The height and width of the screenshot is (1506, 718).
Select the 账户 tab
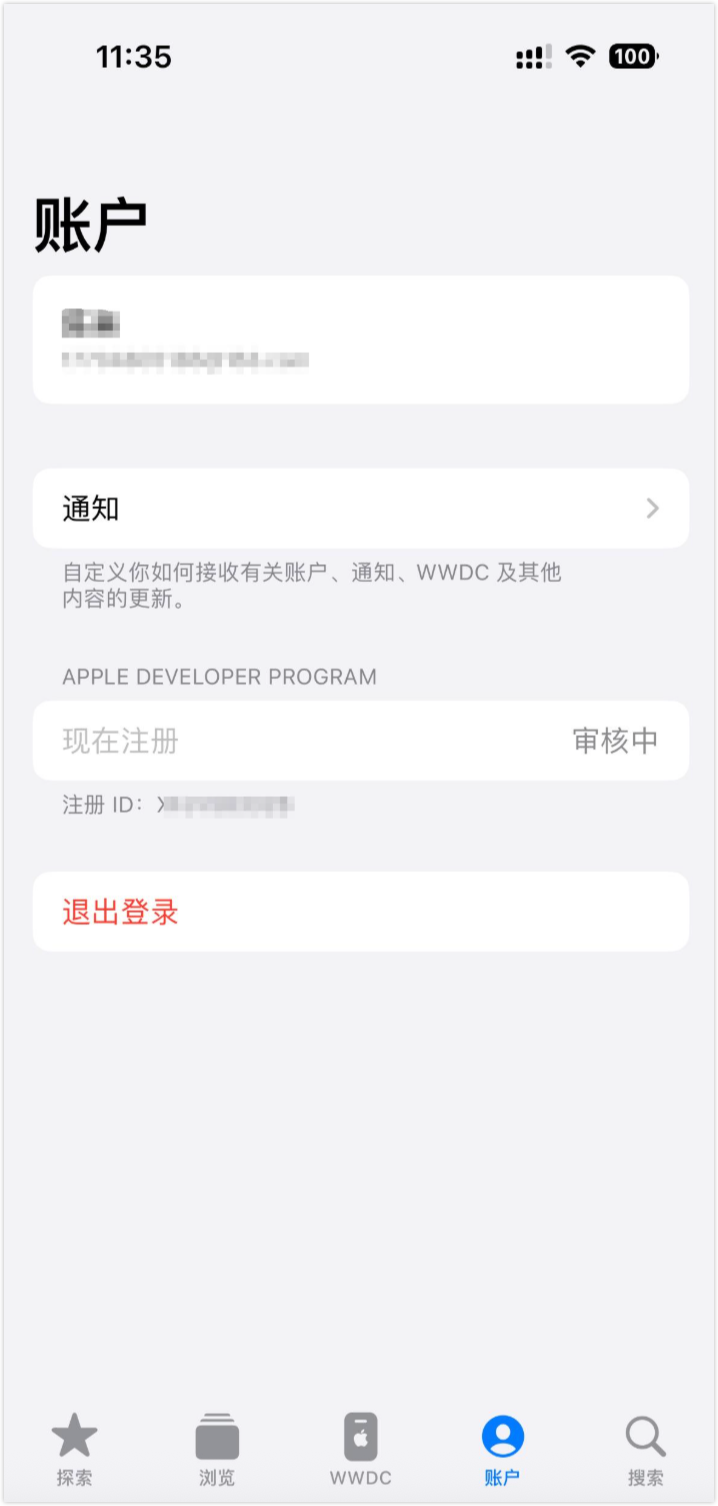pyautogui.click(x=502, y=1449)
